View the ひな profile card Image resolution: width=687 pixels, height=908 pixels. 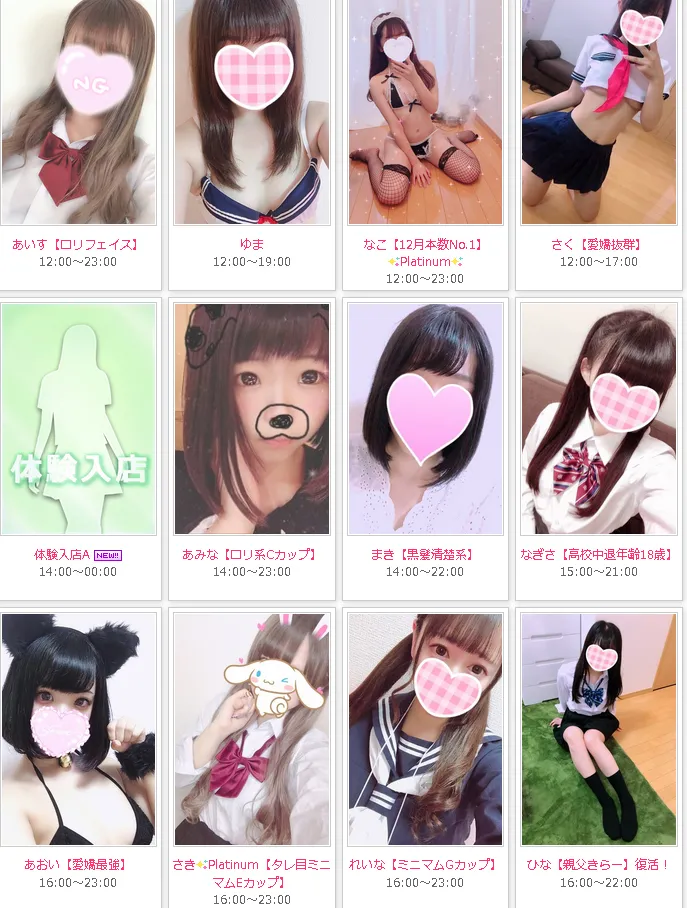click(x=598, y=730)
